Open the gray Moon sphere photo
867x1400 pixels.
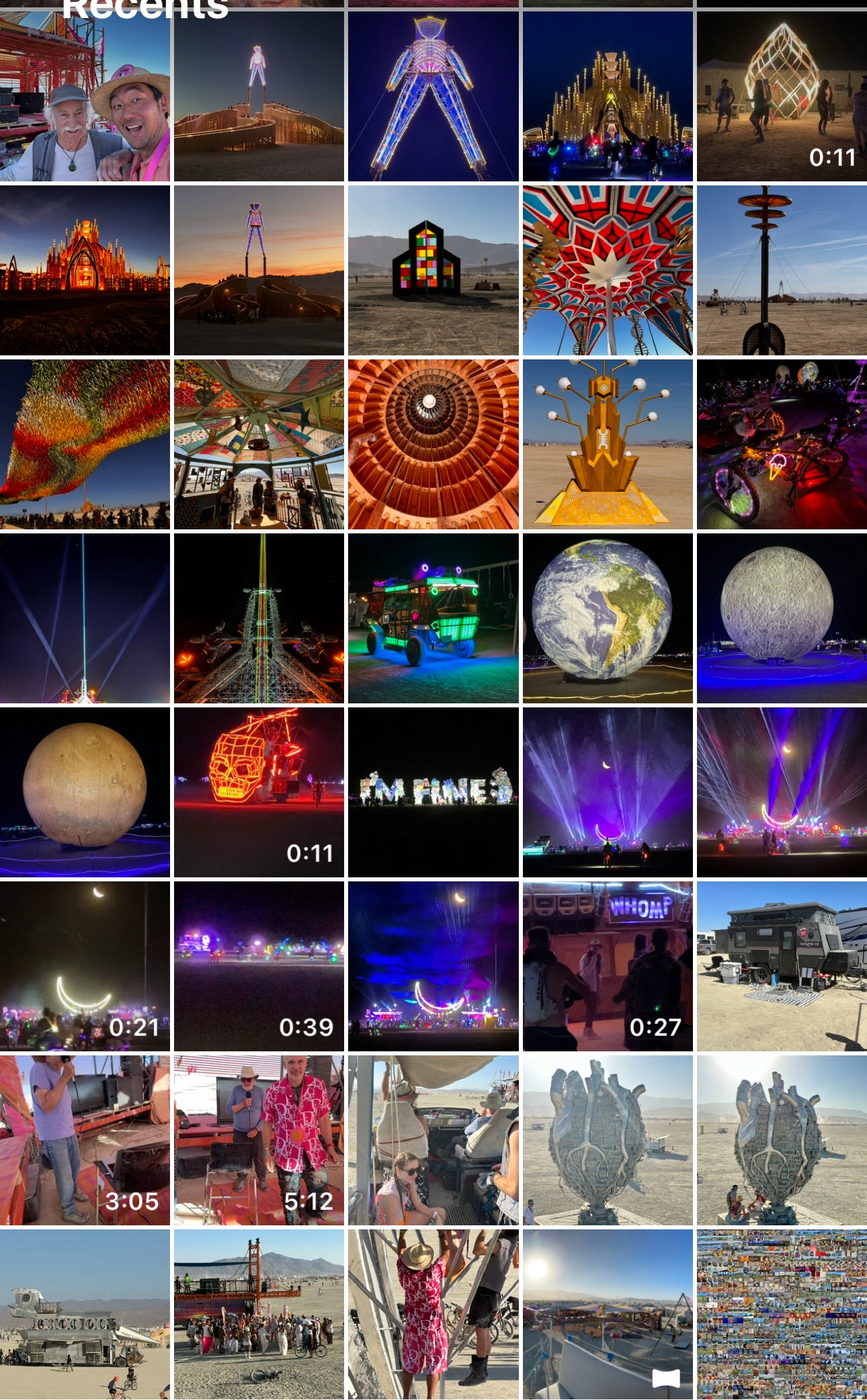(x=782, y=618)
